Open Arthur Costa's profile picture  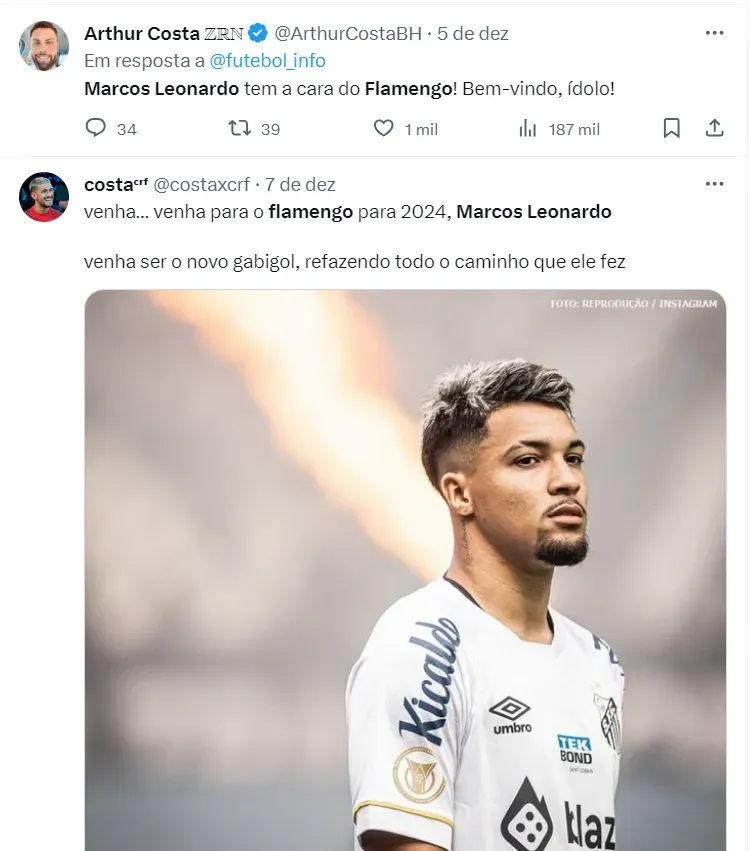click(44, 46)
